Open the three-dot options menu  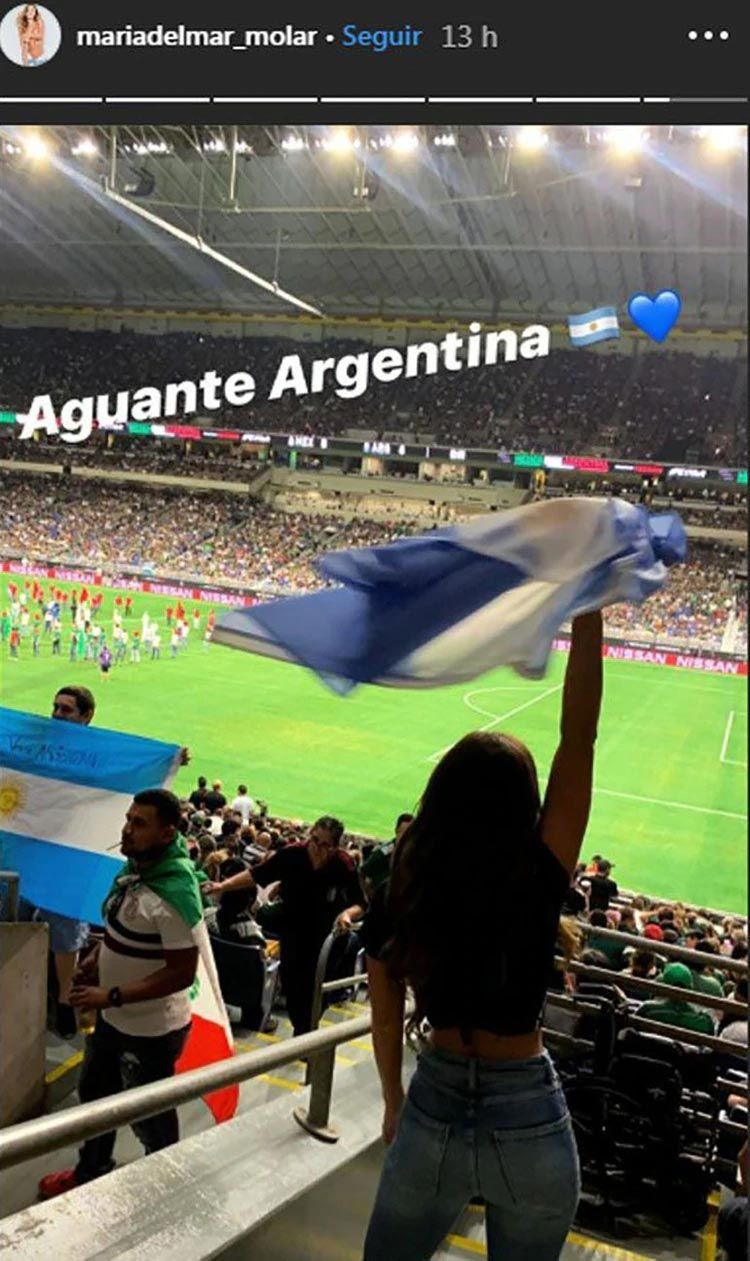pyautogui.click(x=708, y=36)
